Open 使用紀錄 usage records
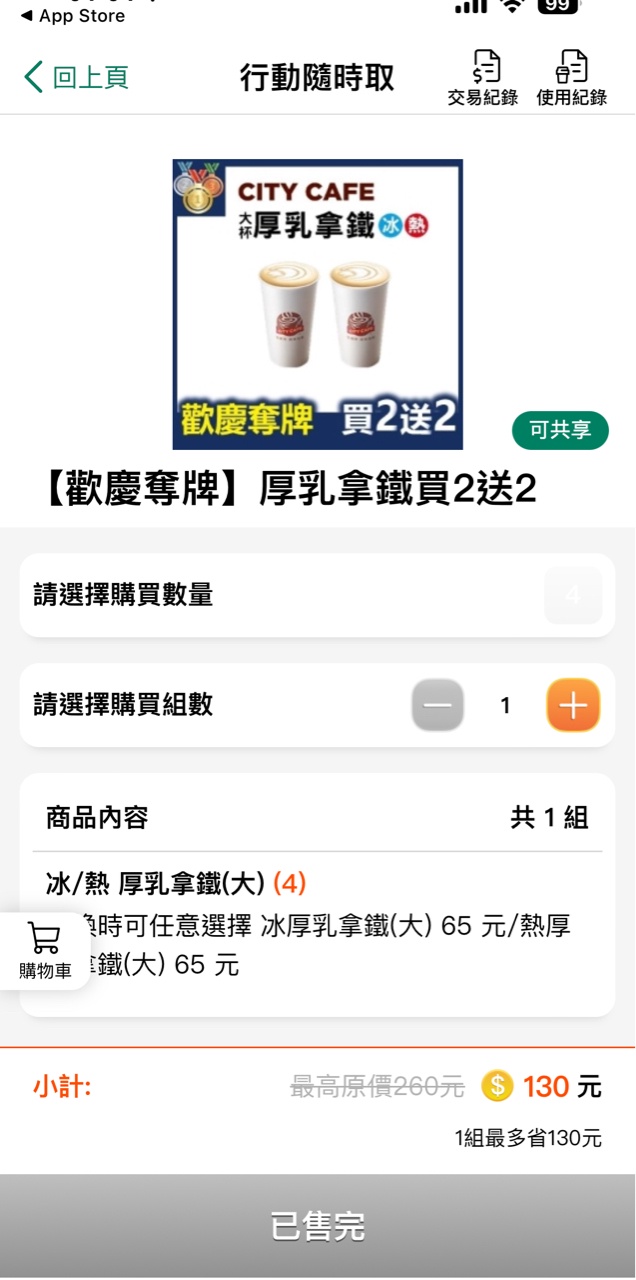This screenshot has height=1280, width=636. pos(571,78)
